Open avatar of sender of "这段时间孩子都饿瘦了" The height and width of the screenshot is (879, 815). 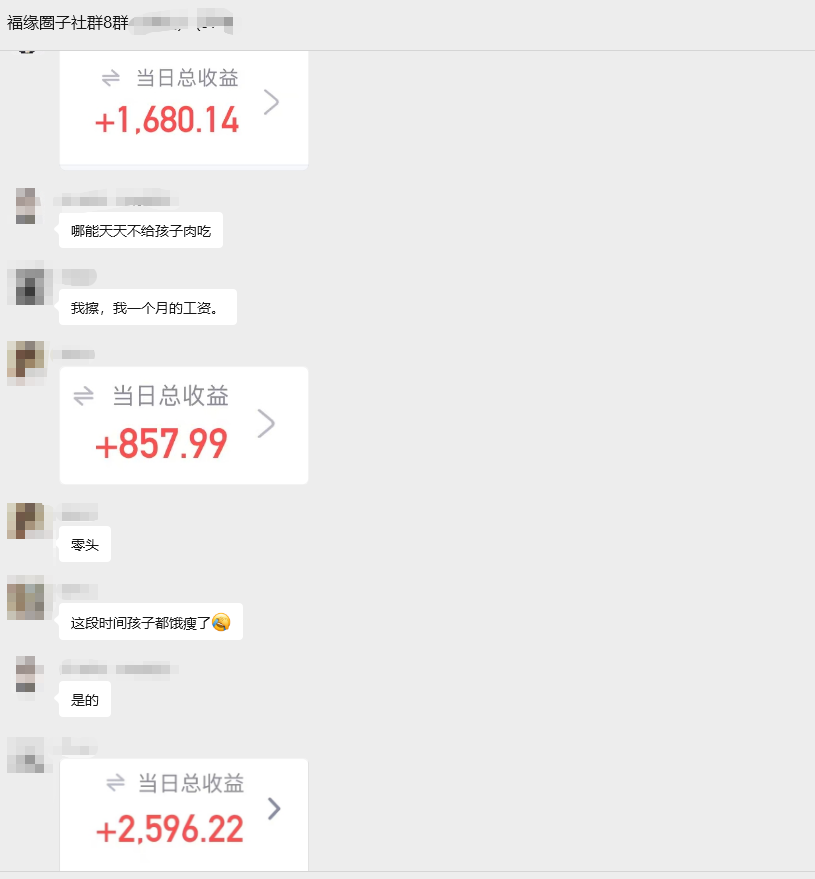point(25,597)
